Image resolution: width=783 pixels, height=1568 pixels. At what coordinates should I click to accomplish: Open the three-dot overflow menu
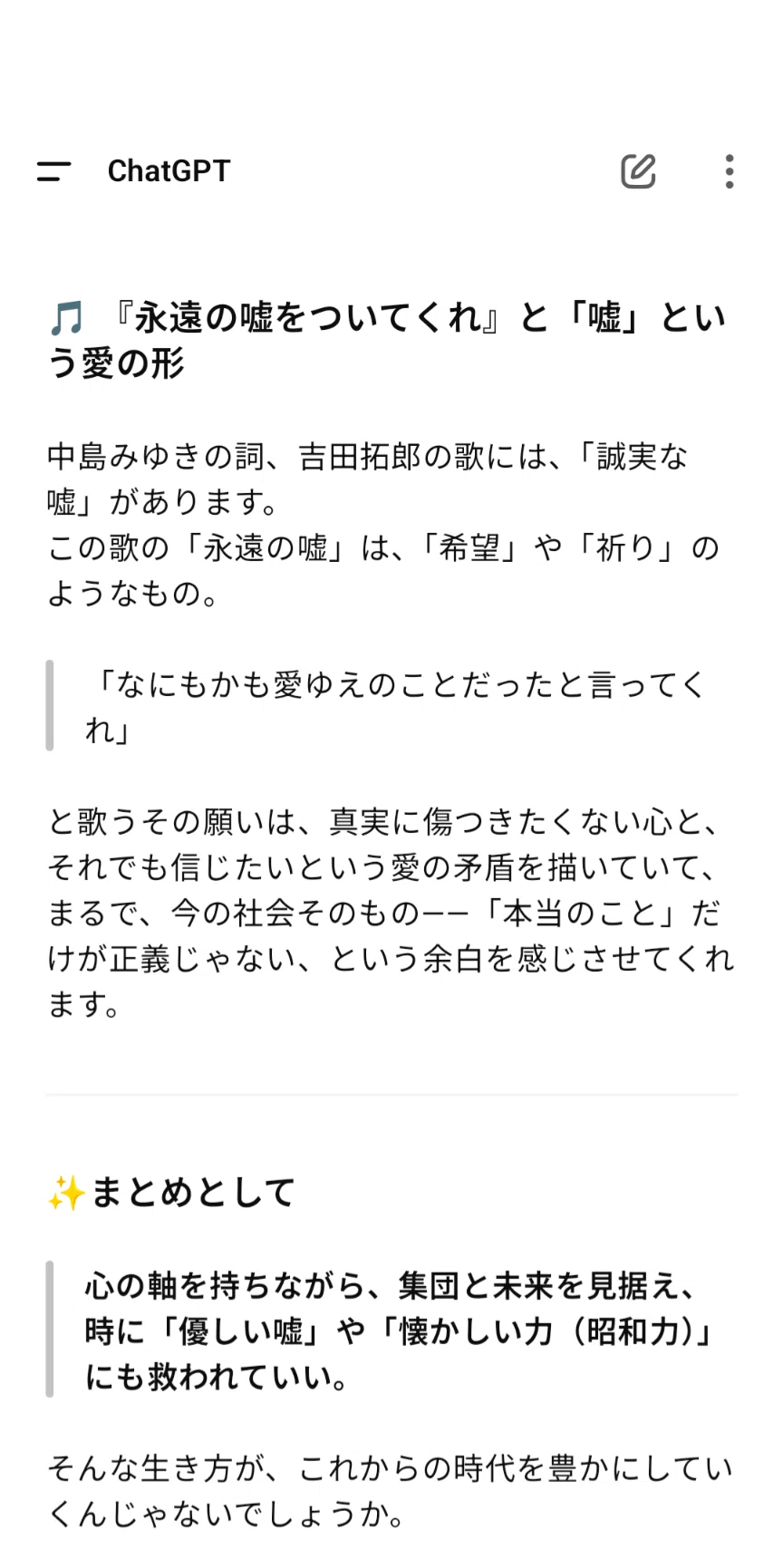coord(730,170)
